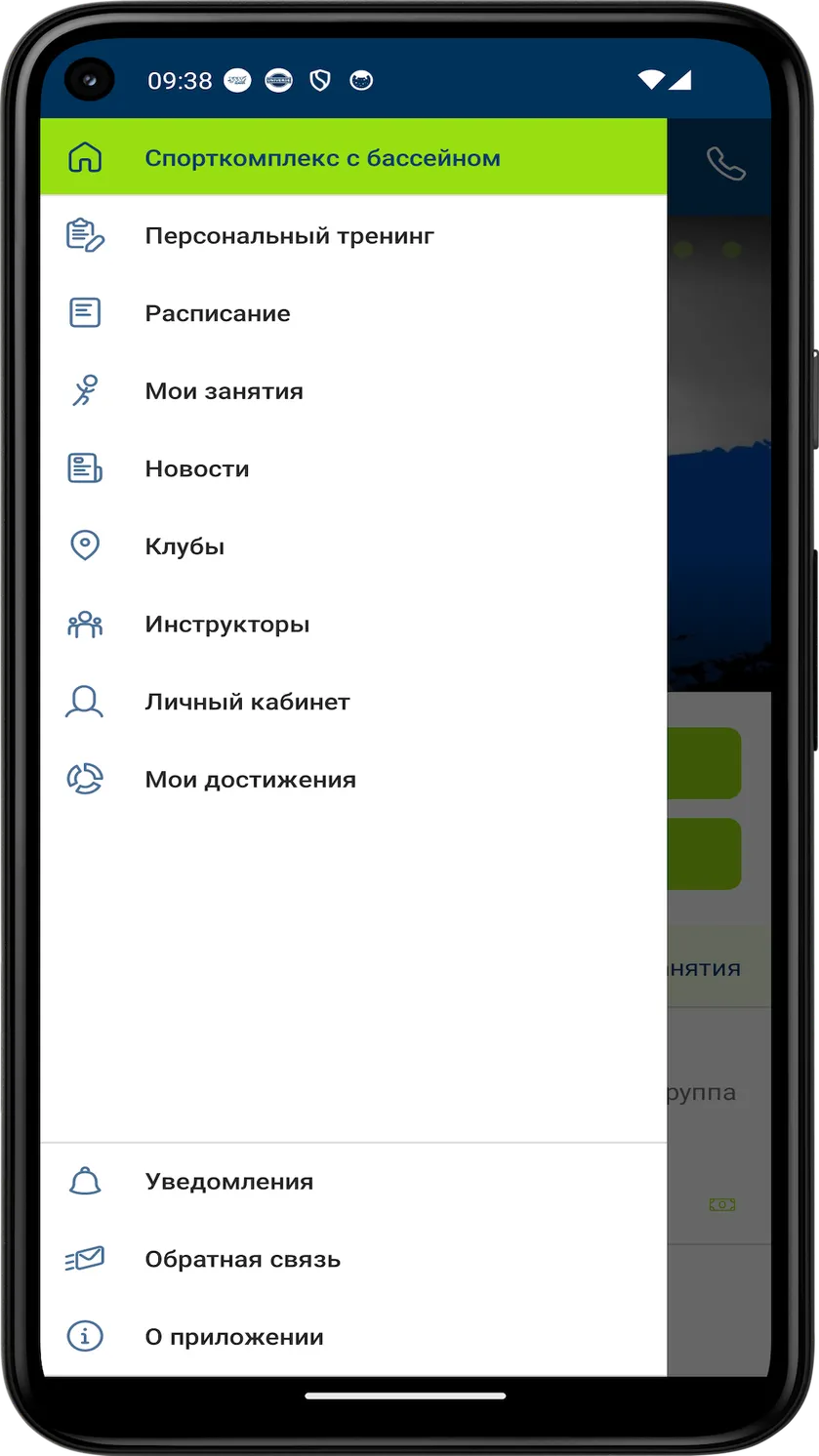Viewport: 819px width, 1456px height.
Task: Open Уведомления
Action: 353,1182
